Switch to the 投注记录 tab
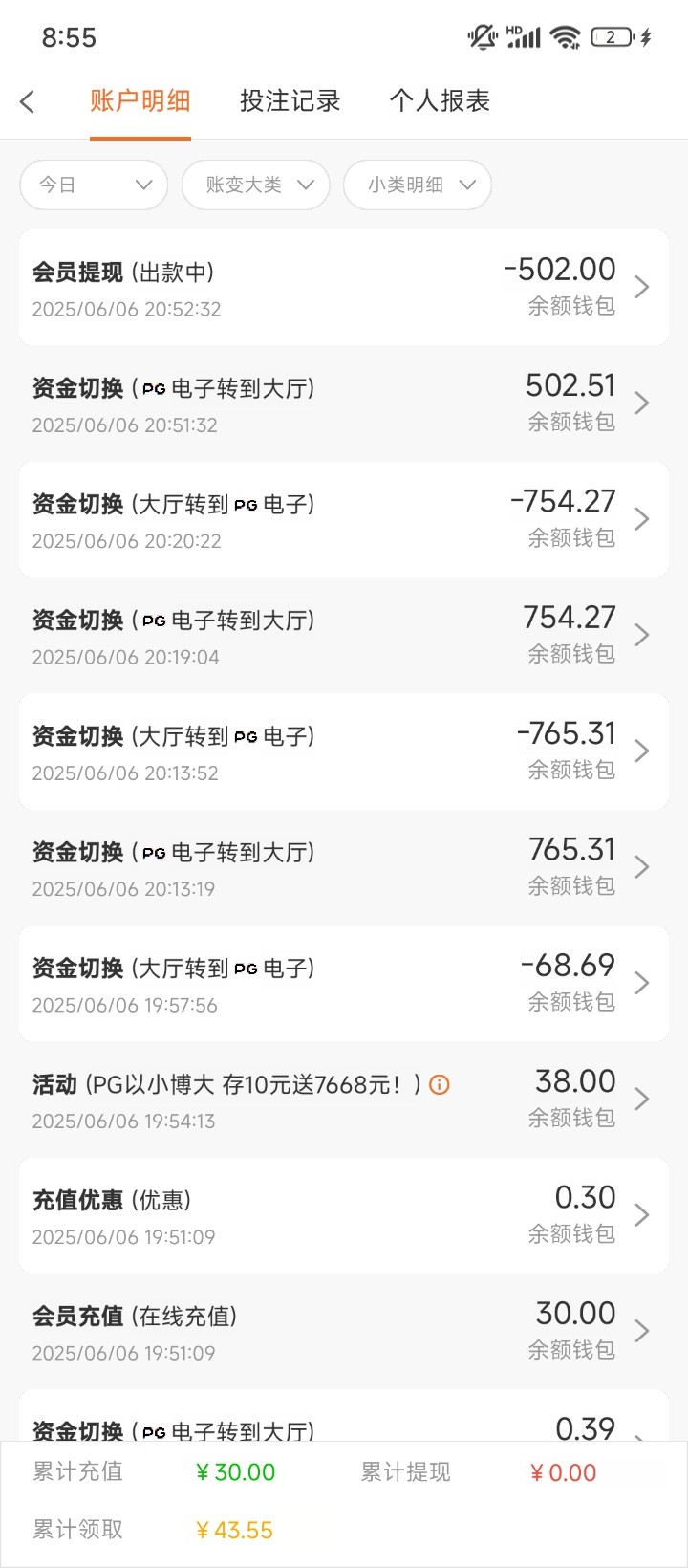 (290, 101)
